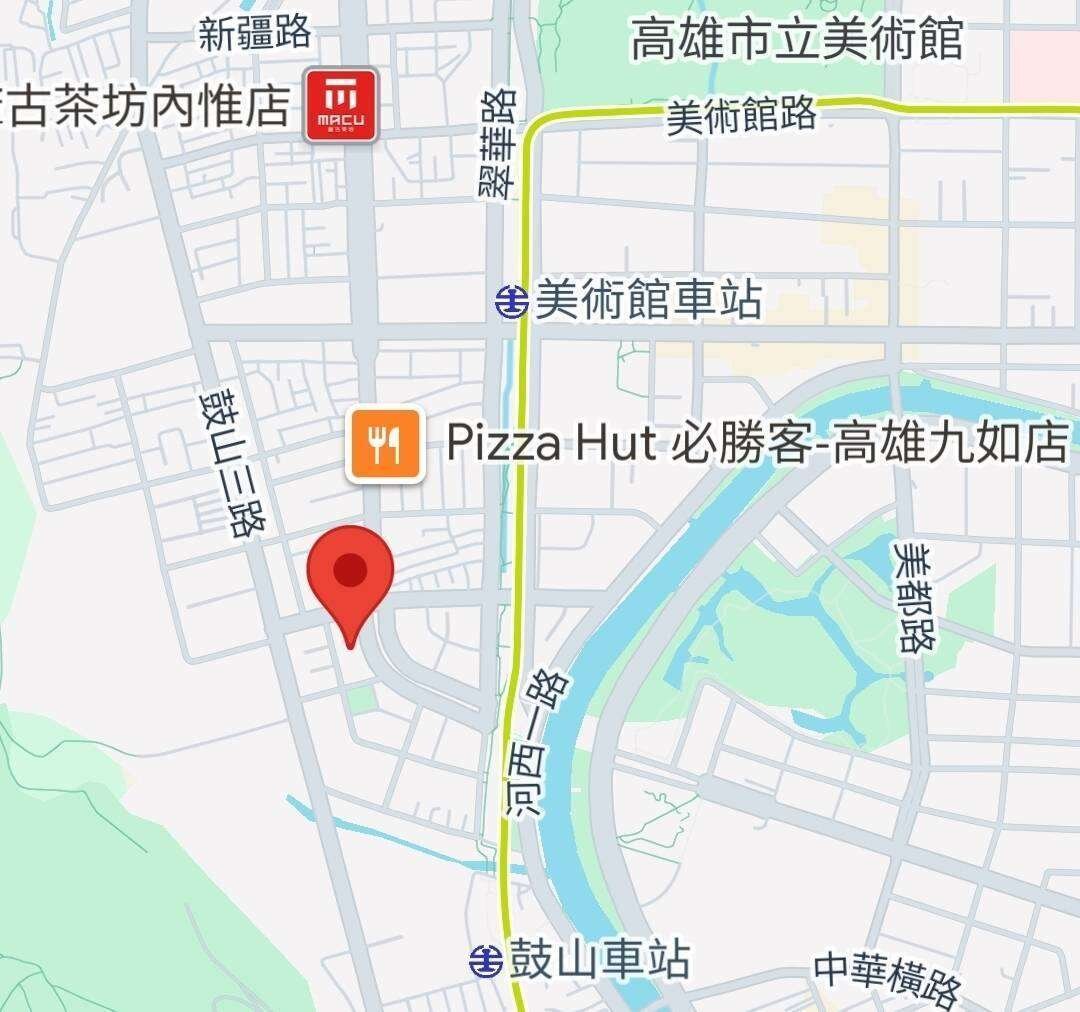Screen dimensions: 1080x1012
Task: Select the 鼓山車站 station icon
Action: click(486, 961)
